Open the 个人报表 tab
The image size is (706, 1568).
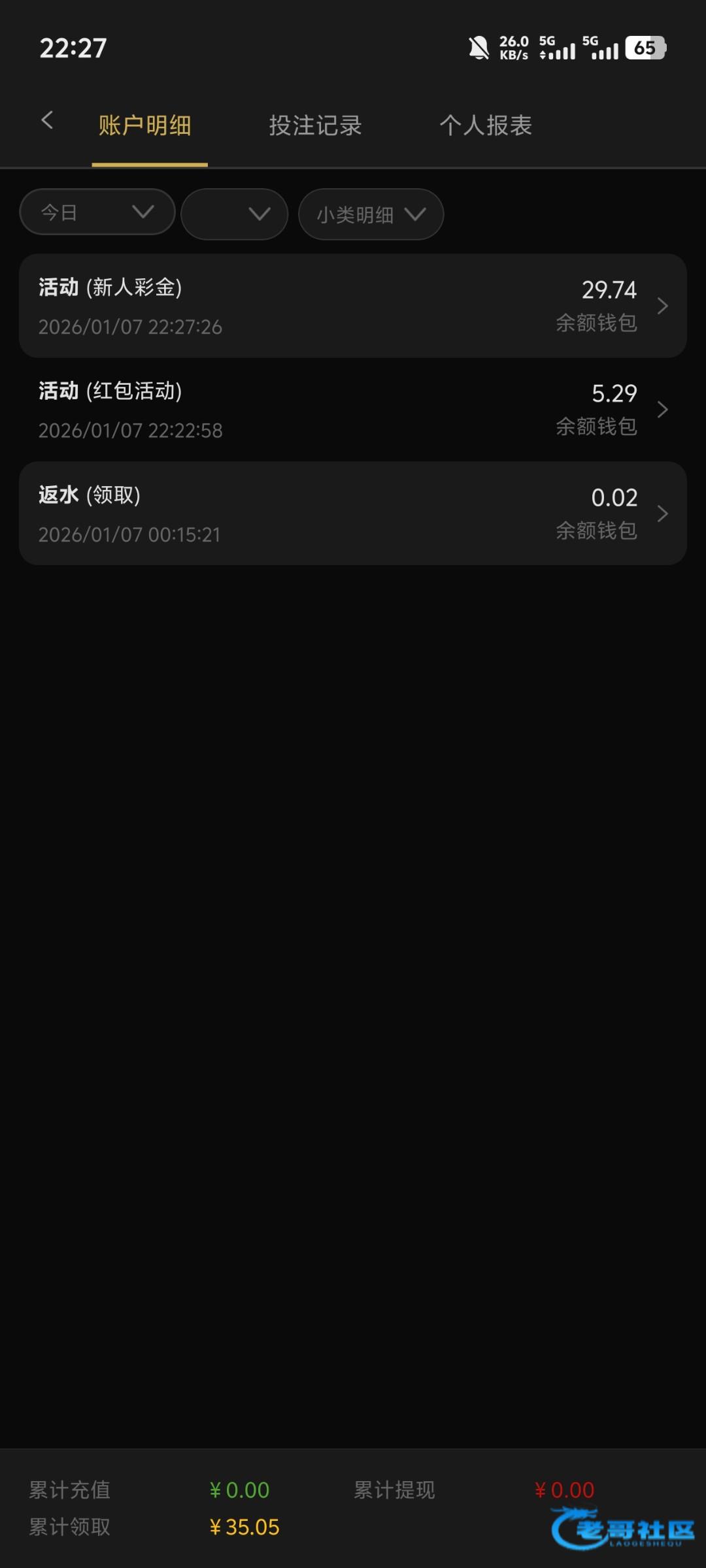(486, 125)
